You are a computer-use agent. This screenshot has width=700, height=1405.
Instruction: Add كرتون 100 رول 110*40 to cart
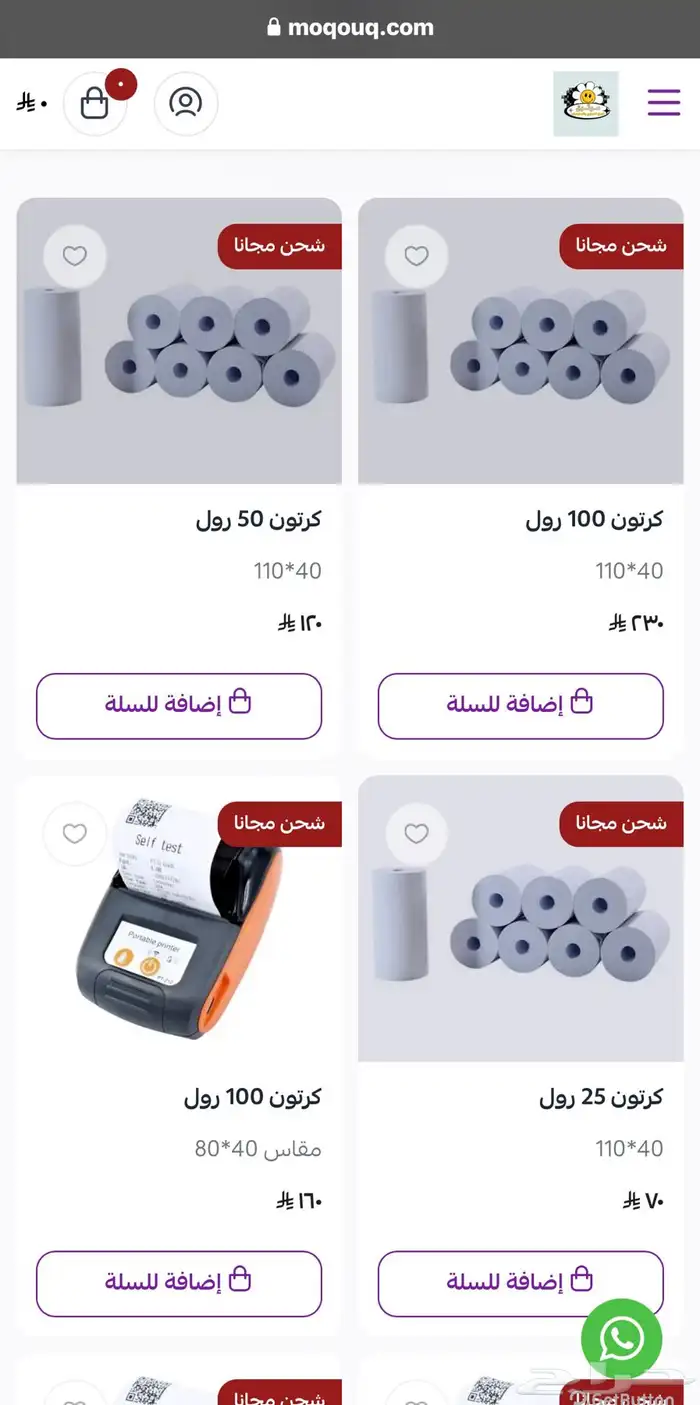[x=520, y=706]
